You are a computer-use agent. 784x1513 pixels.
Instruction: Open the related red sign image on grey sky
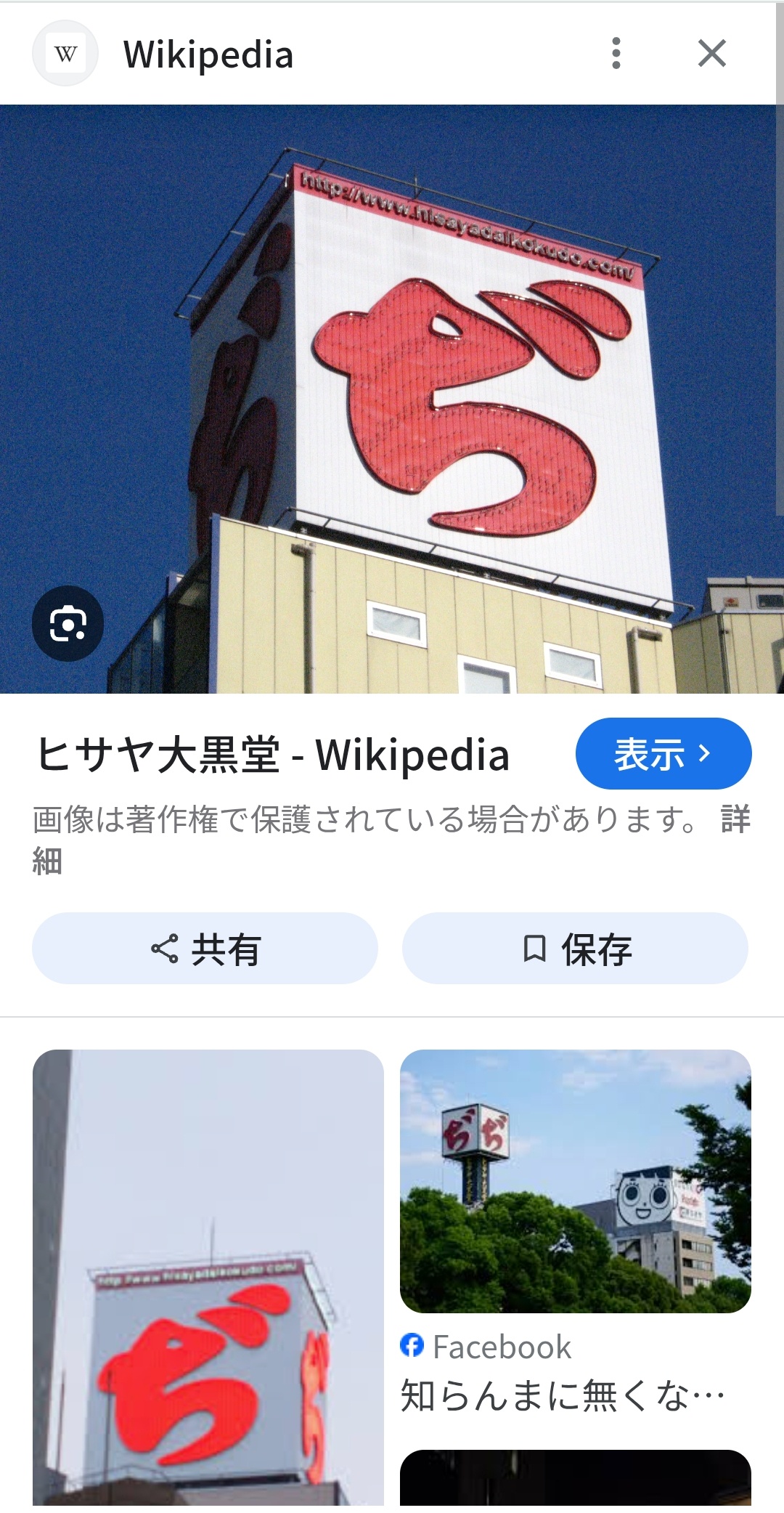[208, 1277]
